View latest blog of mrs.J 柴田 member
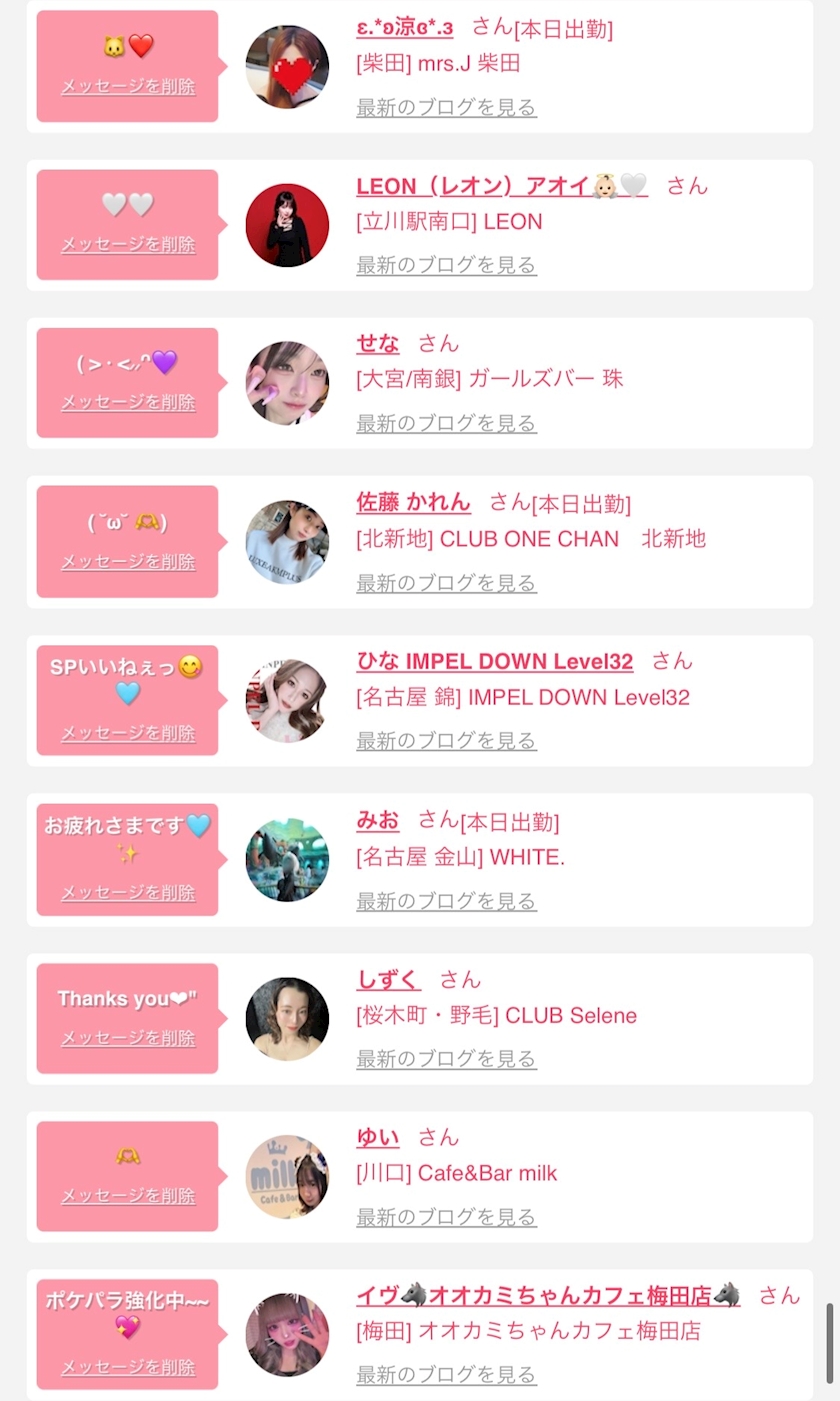Image resolution: width=840 pixels, height=1401 pixels. pyautogui.click(x=446, y=107)
